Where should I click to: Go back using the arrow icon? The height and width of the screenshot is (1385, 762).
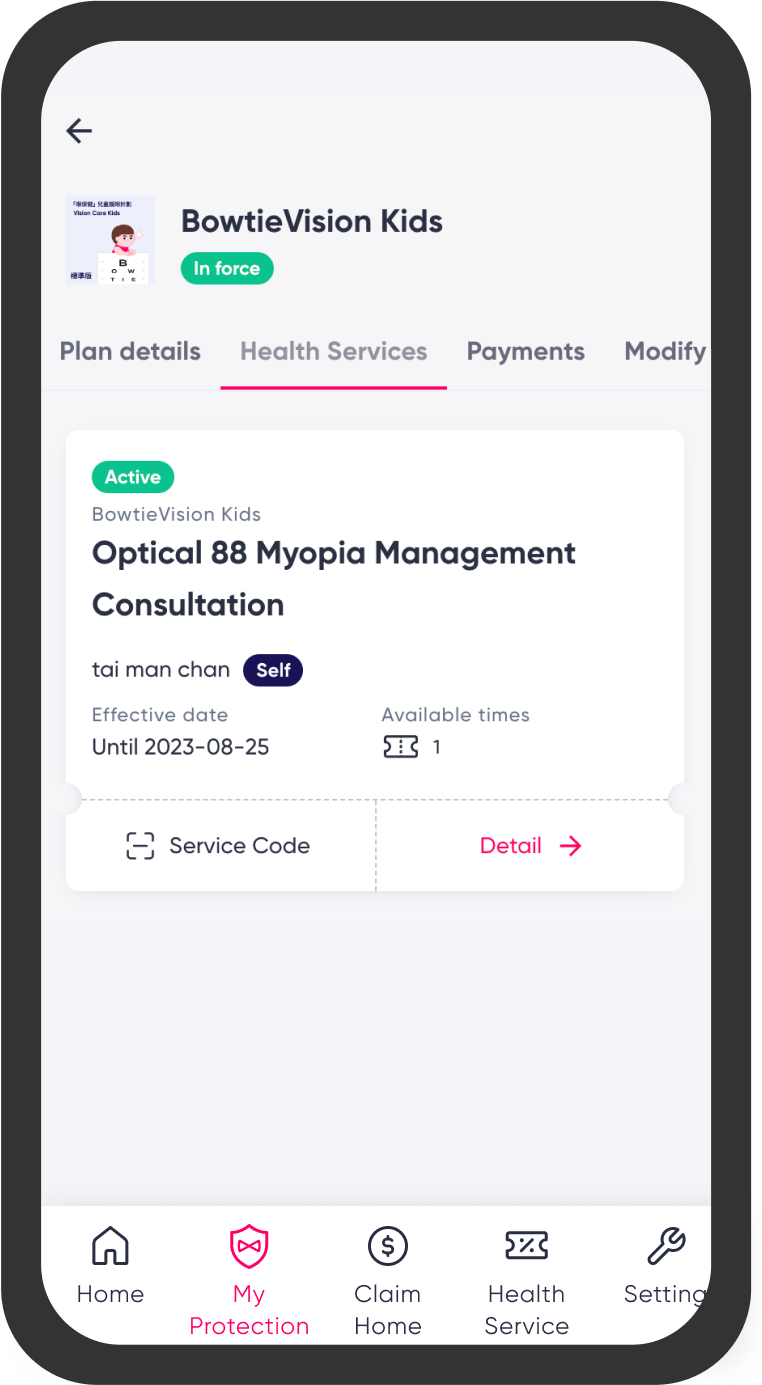tap(79, 130)
